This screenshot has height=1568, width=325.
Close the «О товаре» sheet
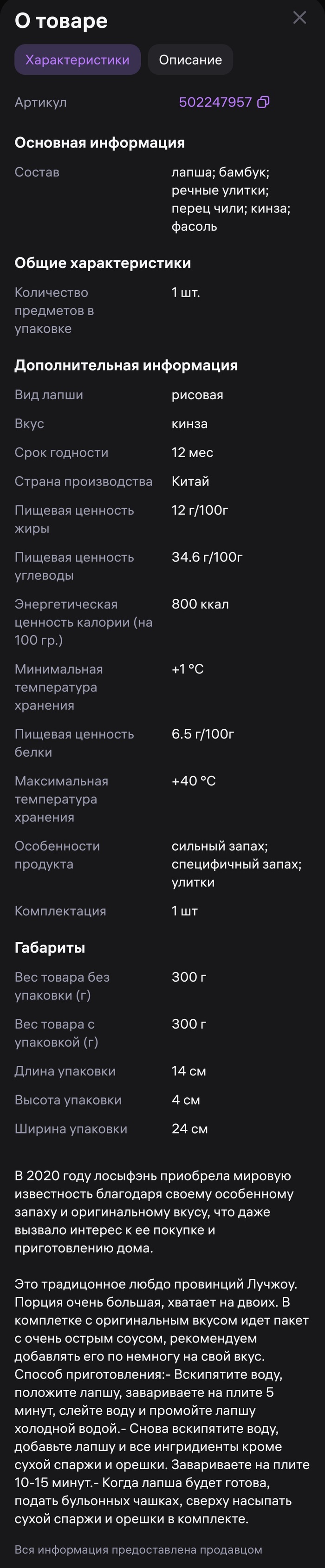click(x=299, y=18)
